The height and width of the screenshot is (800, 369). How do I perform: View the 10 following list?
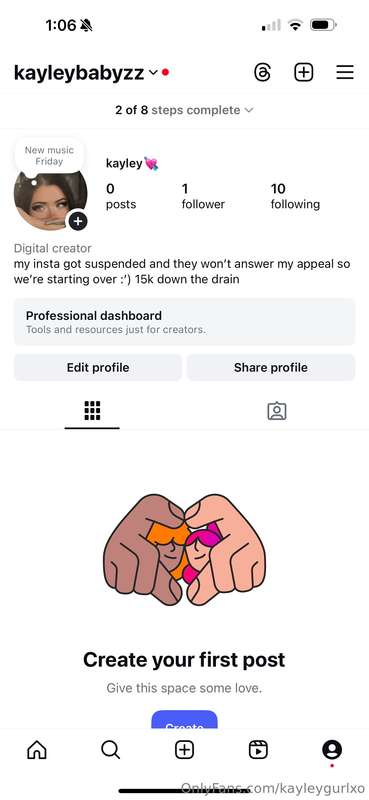pos(295,196)
